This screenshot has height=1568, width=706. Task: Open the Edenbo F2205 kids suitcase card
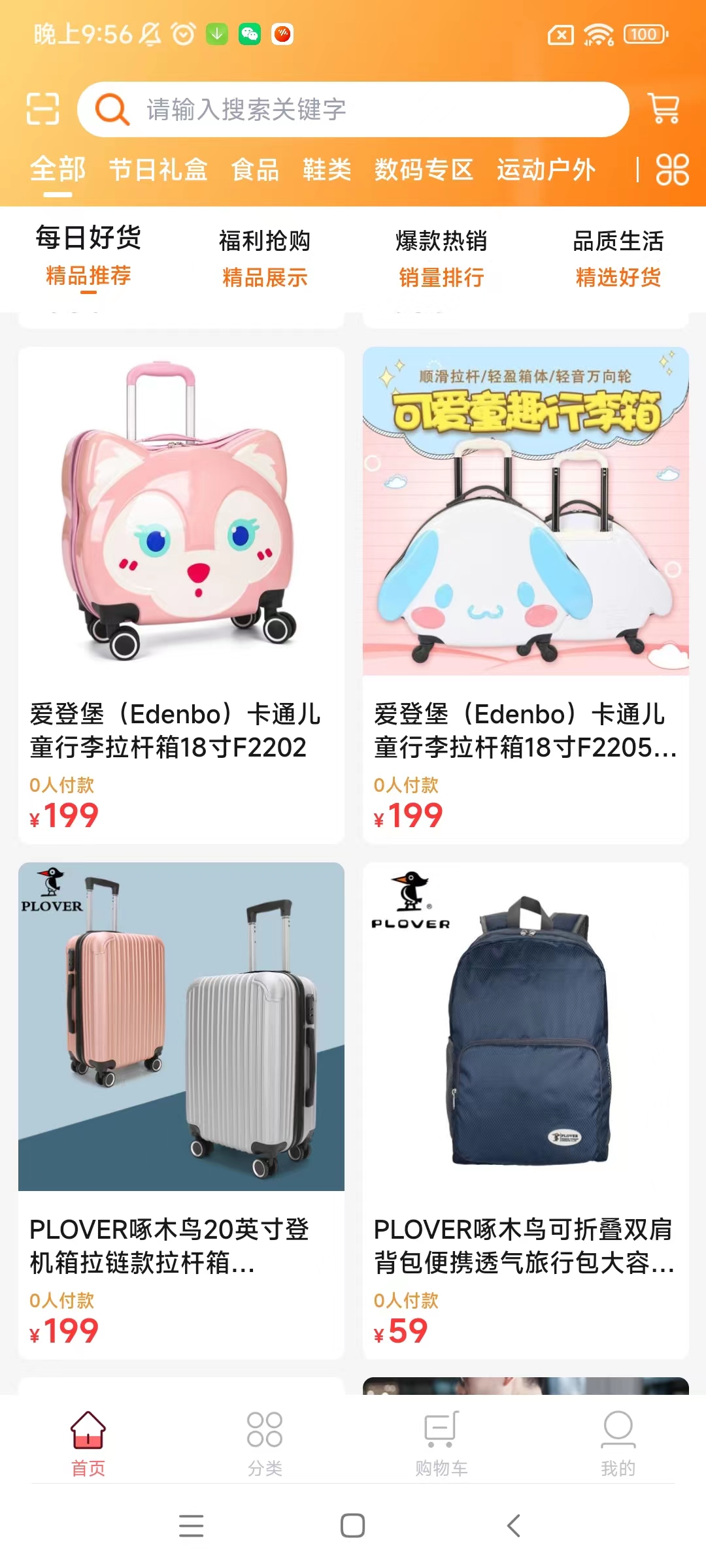pos(526,595)
